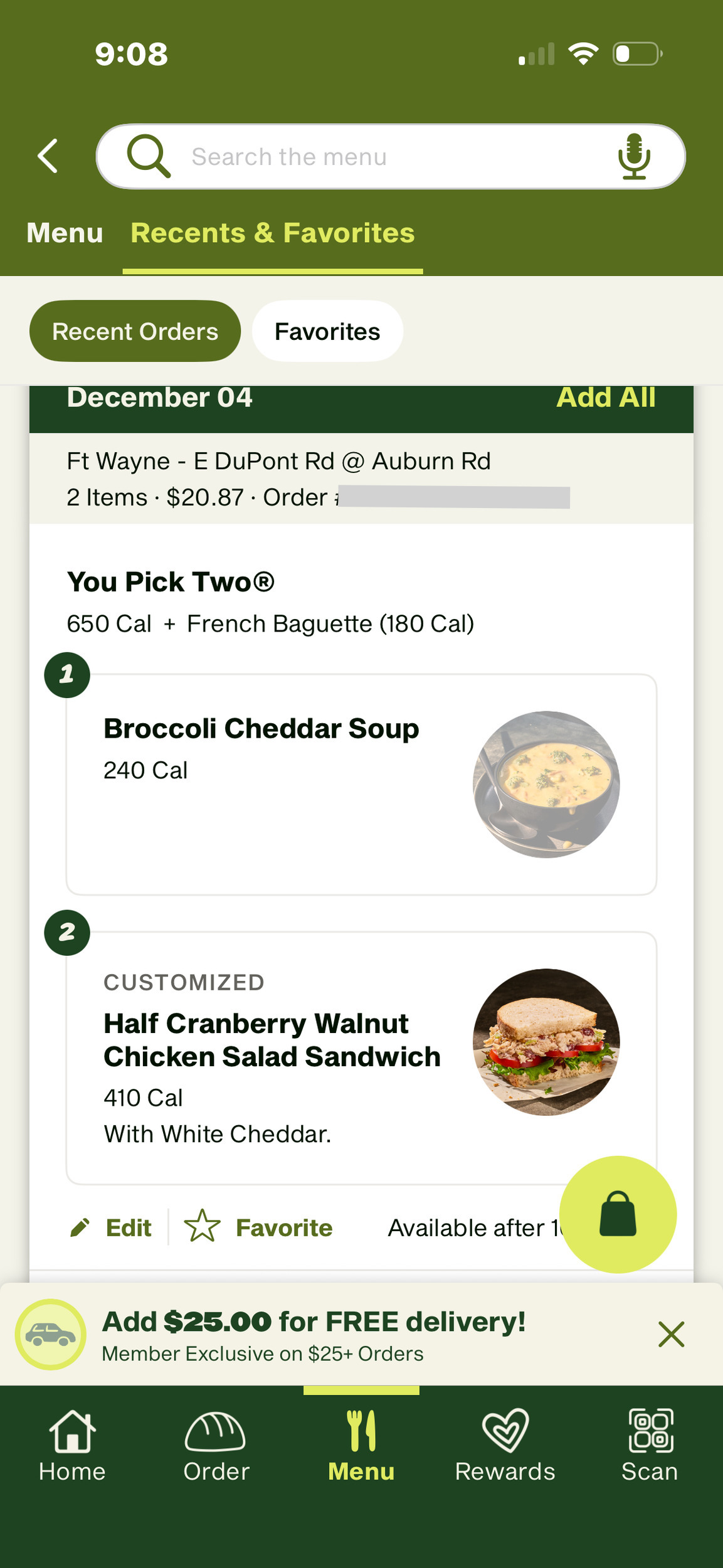This screenshot has width=723, height=1568.
Task: Go to the Home tab
Action: tap(72, 1444)
